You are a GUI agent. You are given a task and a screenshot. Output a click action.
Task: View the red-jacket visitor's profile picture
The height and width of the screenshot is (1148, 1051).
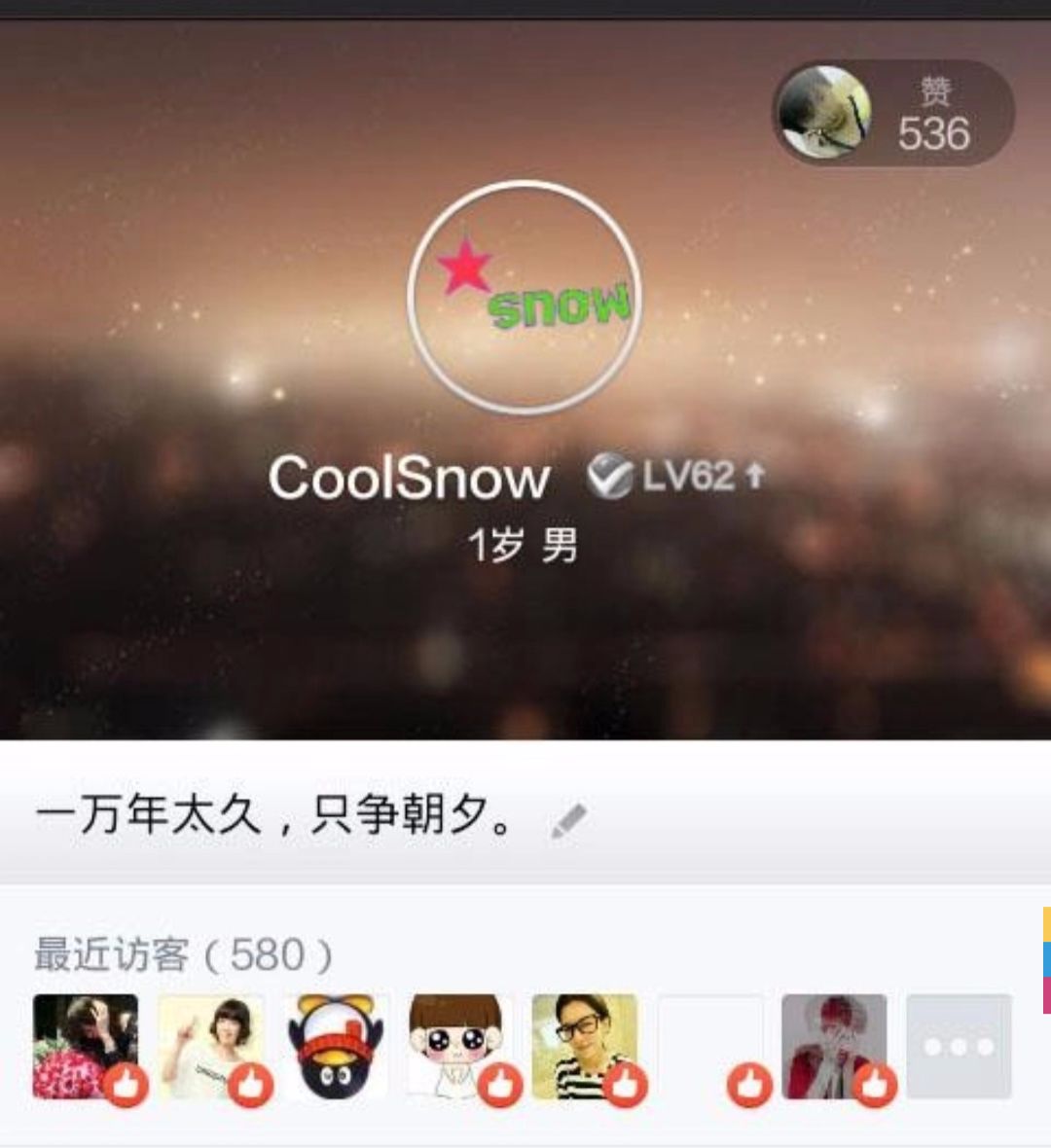[x=835, y=1041]
